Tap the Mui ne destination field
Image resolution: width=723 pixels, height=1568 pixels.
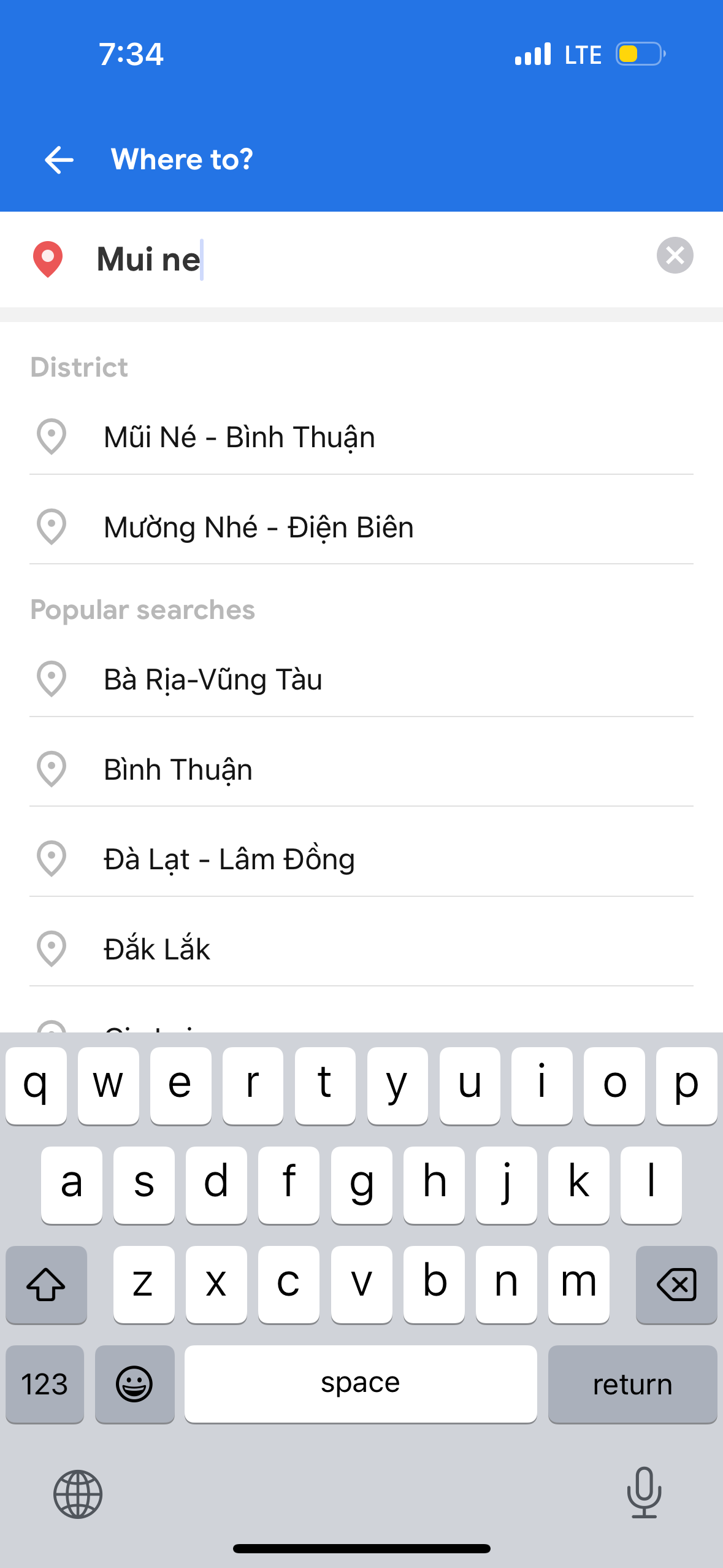(x=368, y=259)
